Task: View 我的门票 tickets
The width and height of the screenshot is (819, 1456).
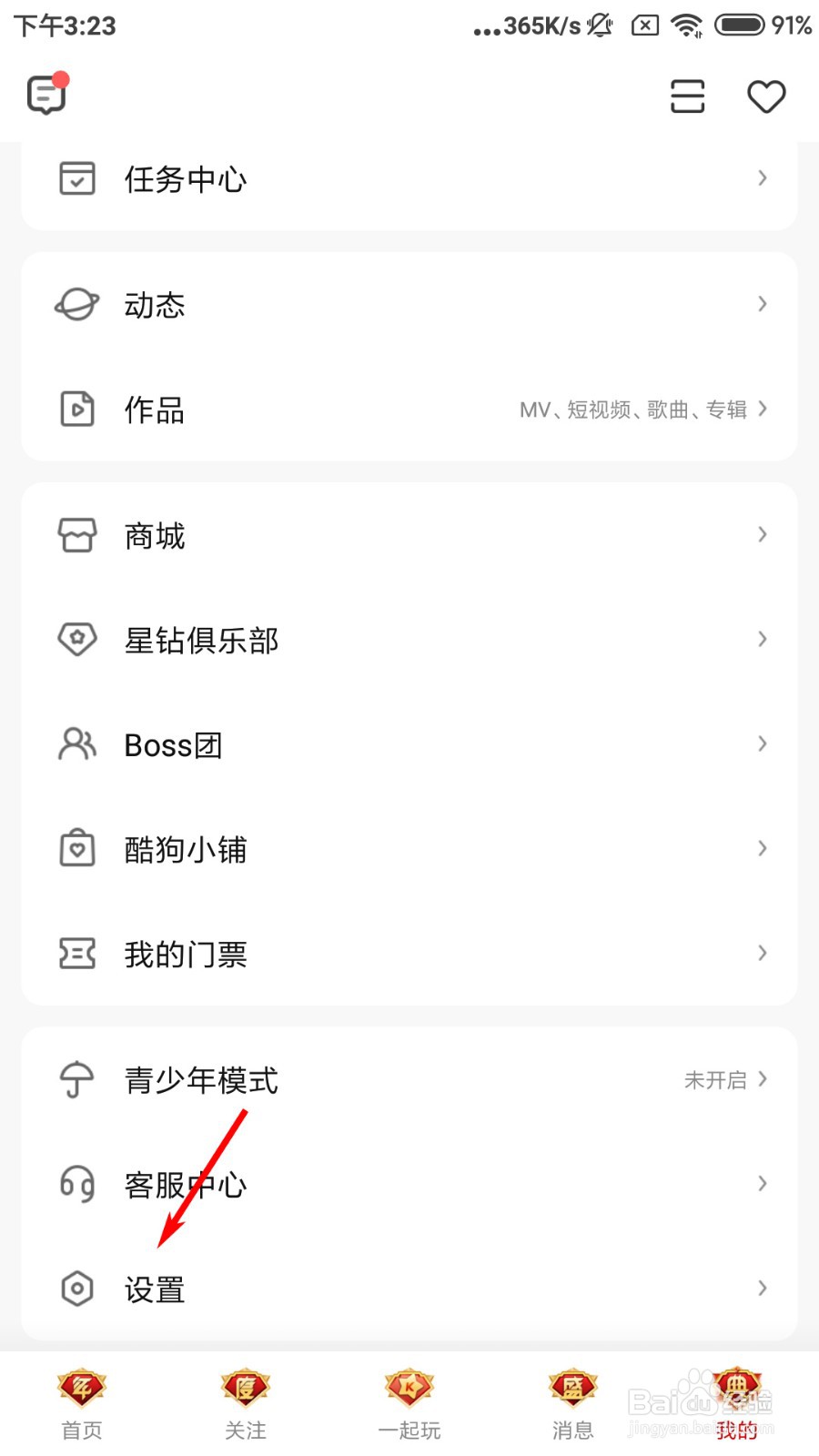Action: pyautogui.click(x=409, y=955)
